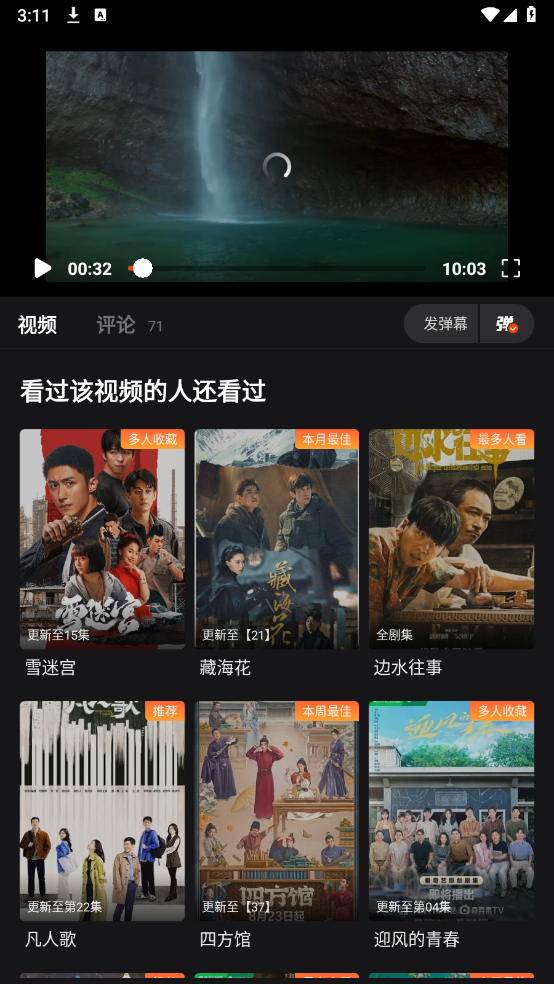Open the 四方馆 drama card
The image size is (554, 984).
point(277,825)
